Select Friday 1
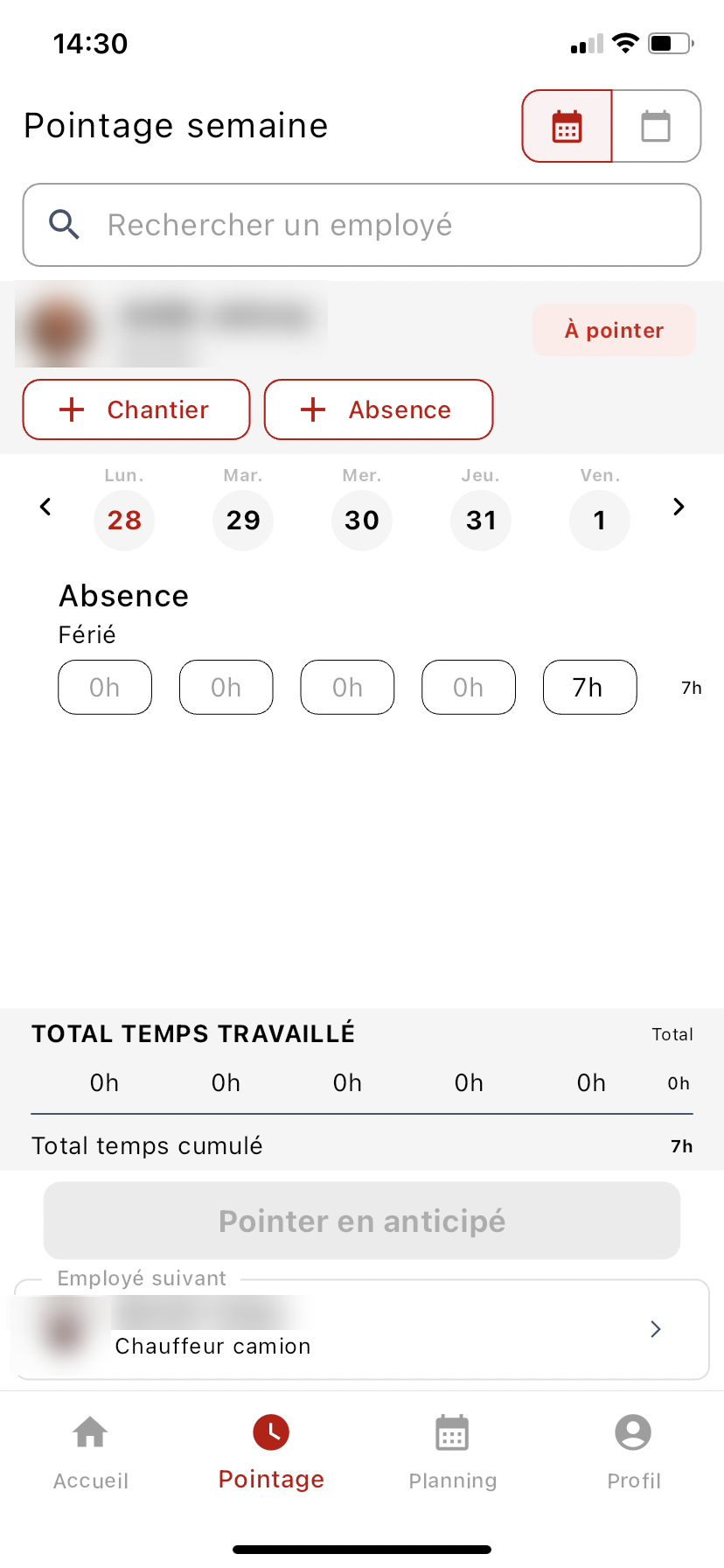Viewport: 724px width, 1568px height. 600,520
